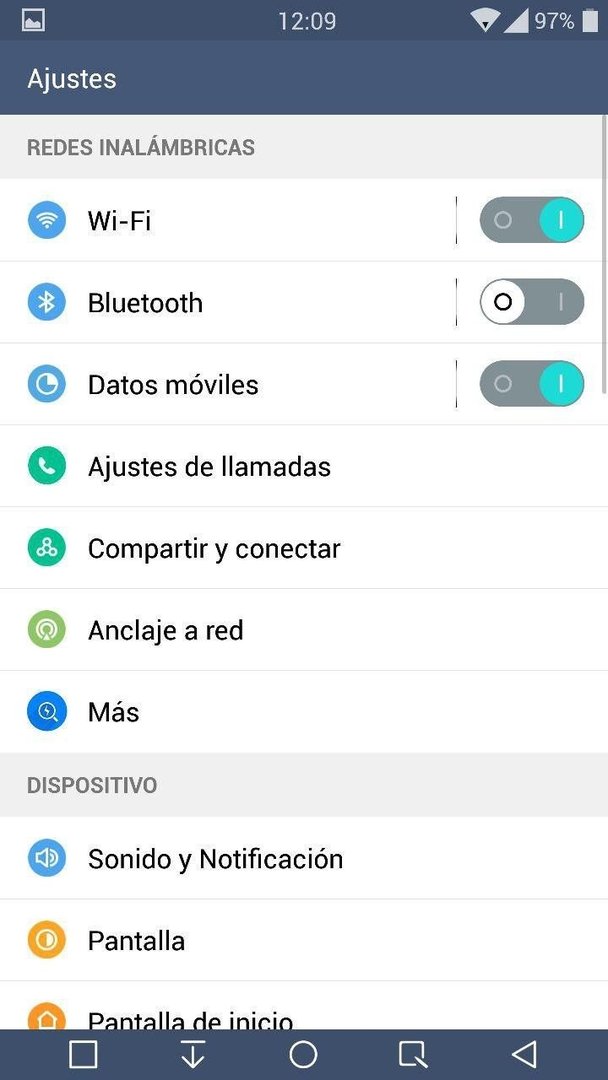This screenshot has width=608, height=1080.
Task: Open Datos móviles settings
Action: click(x=227, y=384)
